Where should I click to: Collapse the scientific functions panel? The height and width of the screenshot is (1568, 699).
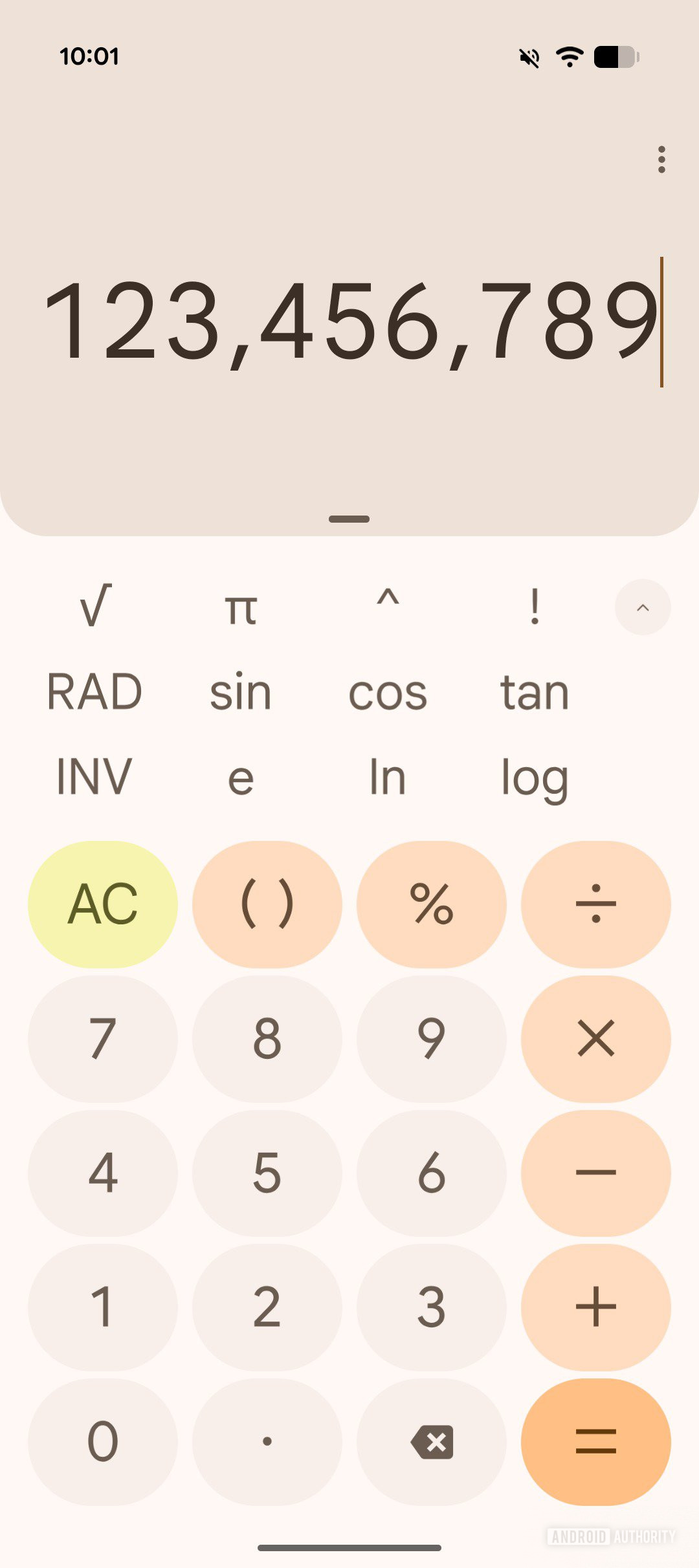click(642, 607)
